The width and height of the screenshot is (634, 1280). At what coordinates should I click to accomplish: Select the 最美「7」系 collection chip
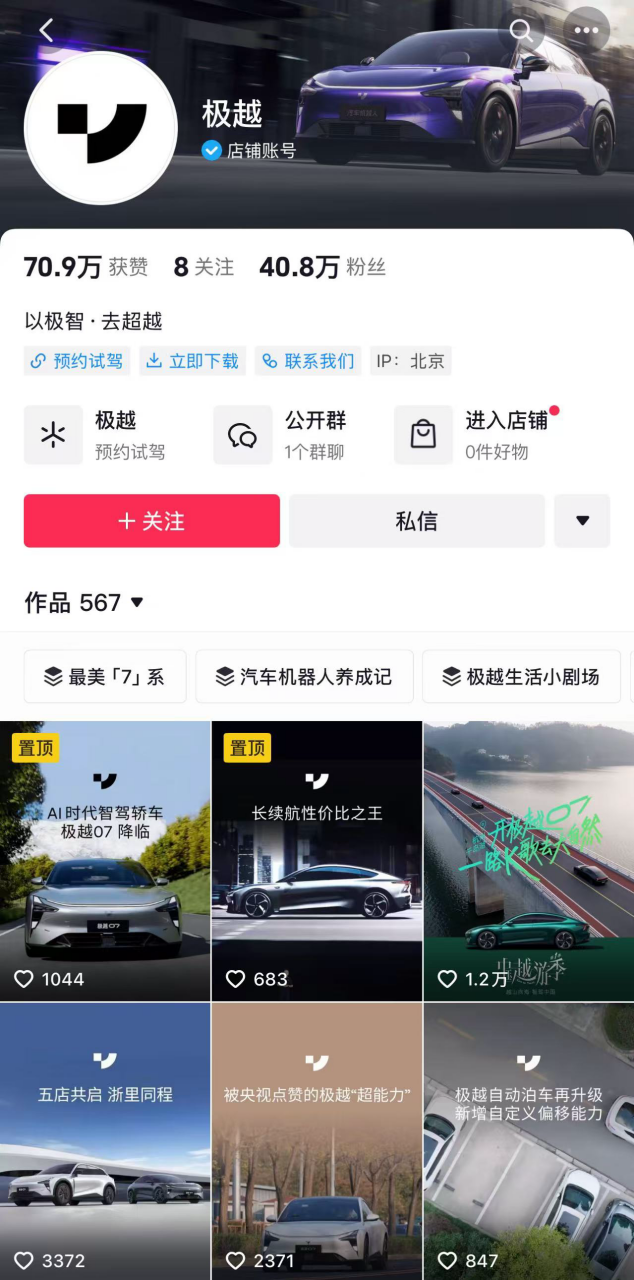104,677
